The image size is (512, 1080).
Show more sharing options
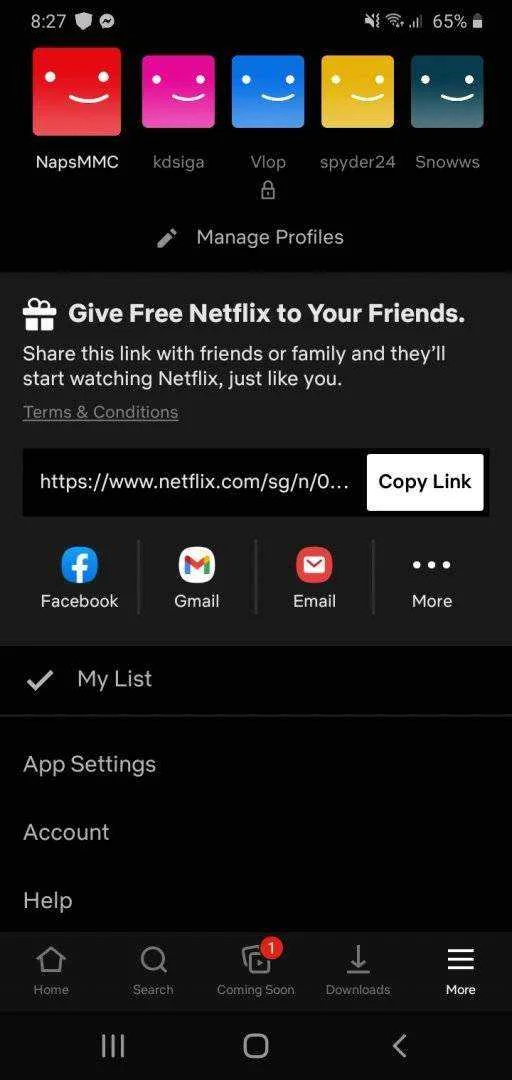[x=432, y=579]
